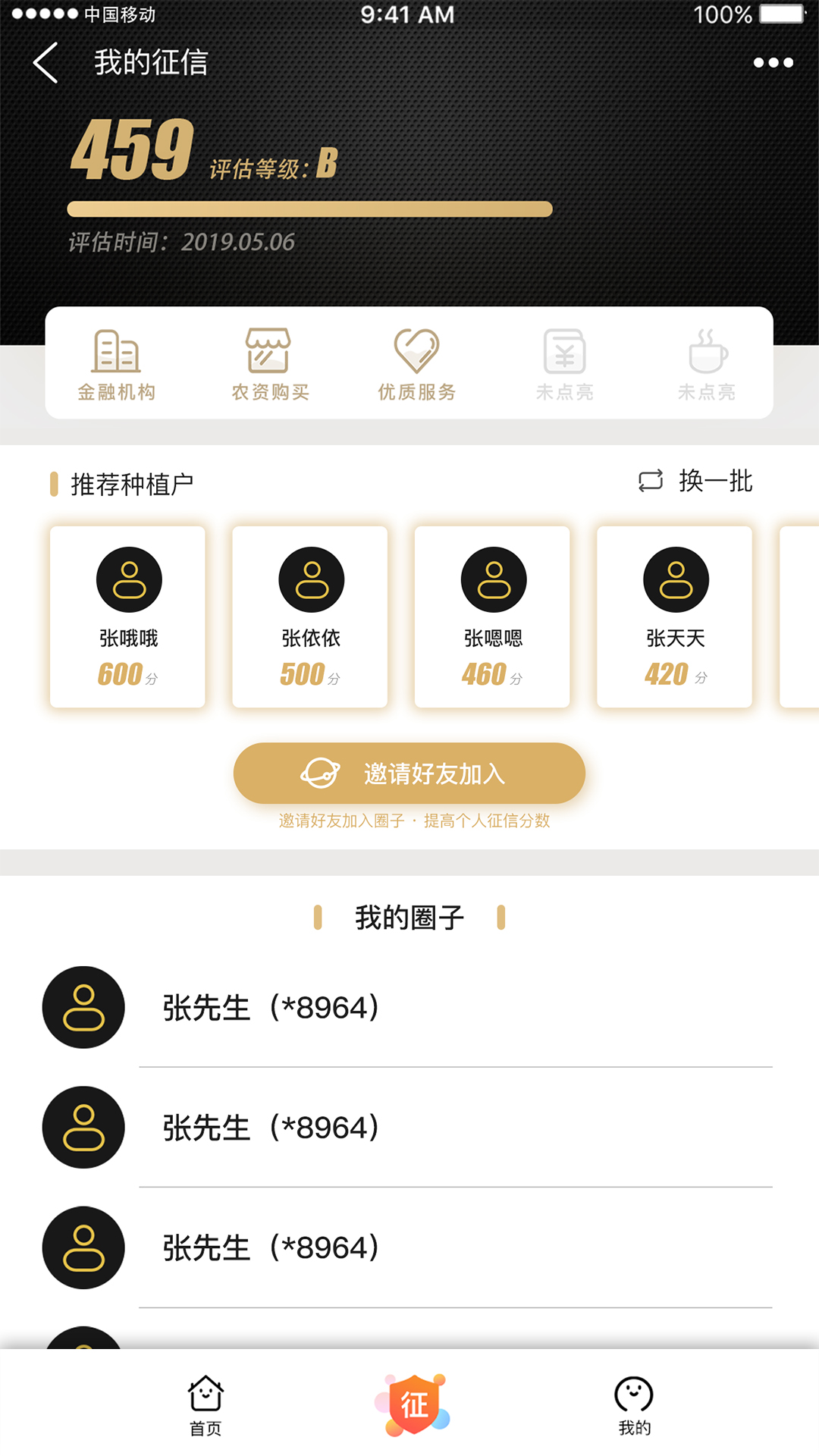Tap the greyed-out 未点亮 coin icon
819x1456 pixels.
563,364
